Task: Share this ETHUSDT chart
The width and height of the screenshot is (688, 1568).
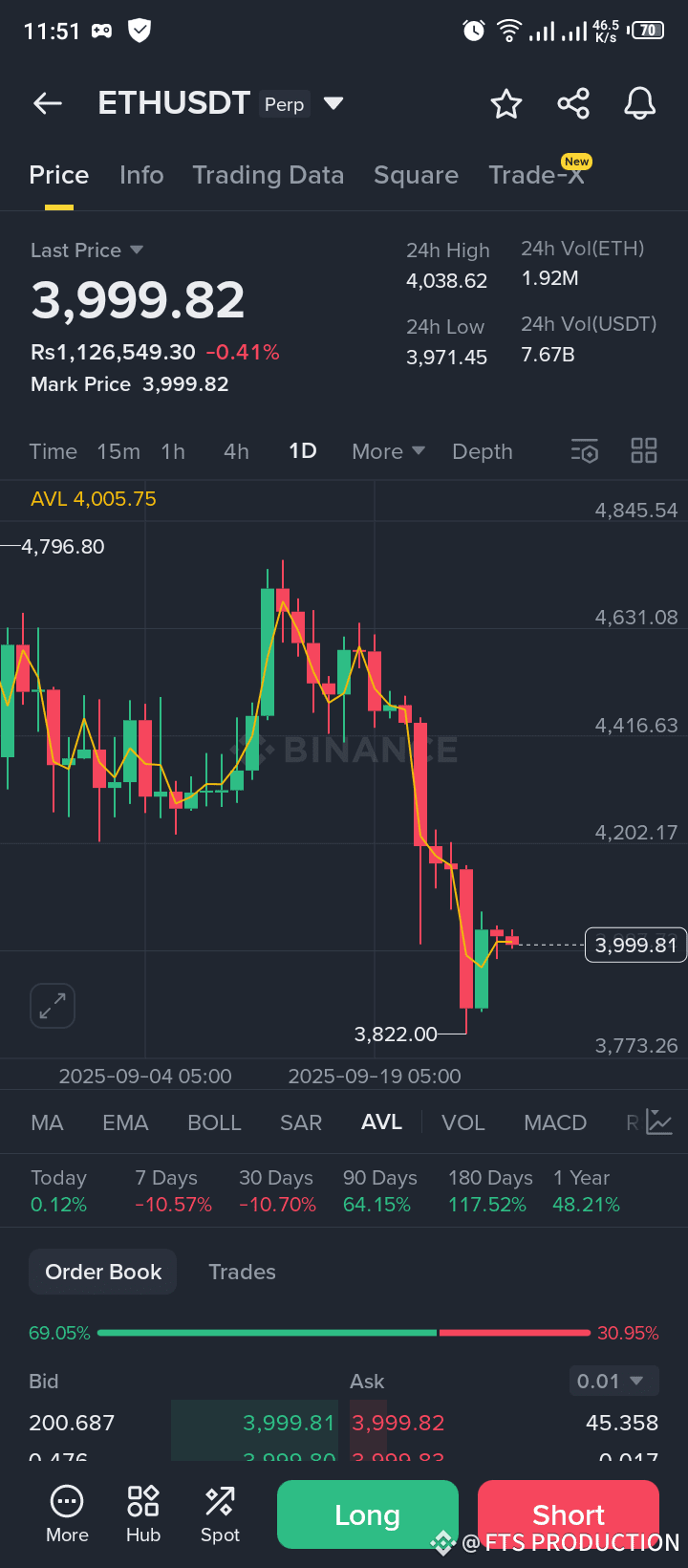Action: (x=573, y=103)
